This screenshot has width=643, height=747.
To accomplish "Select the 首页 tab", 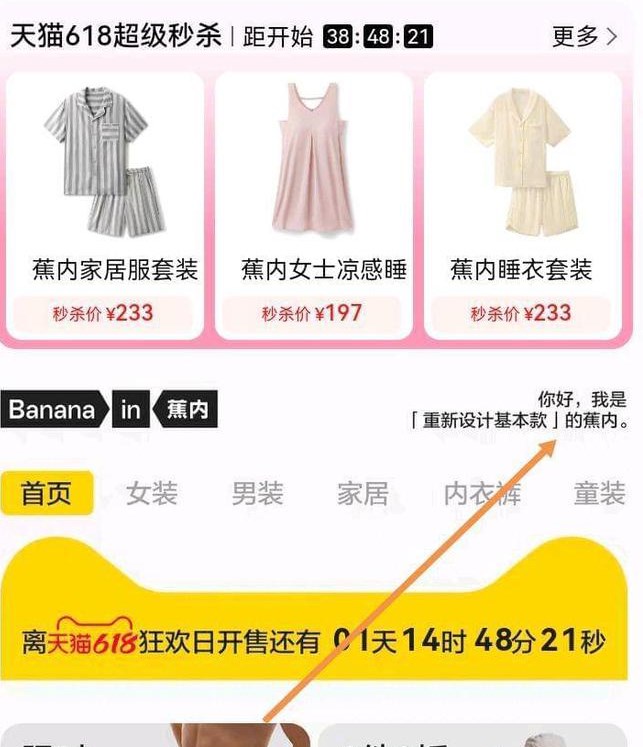I will [x=47, y=493].
